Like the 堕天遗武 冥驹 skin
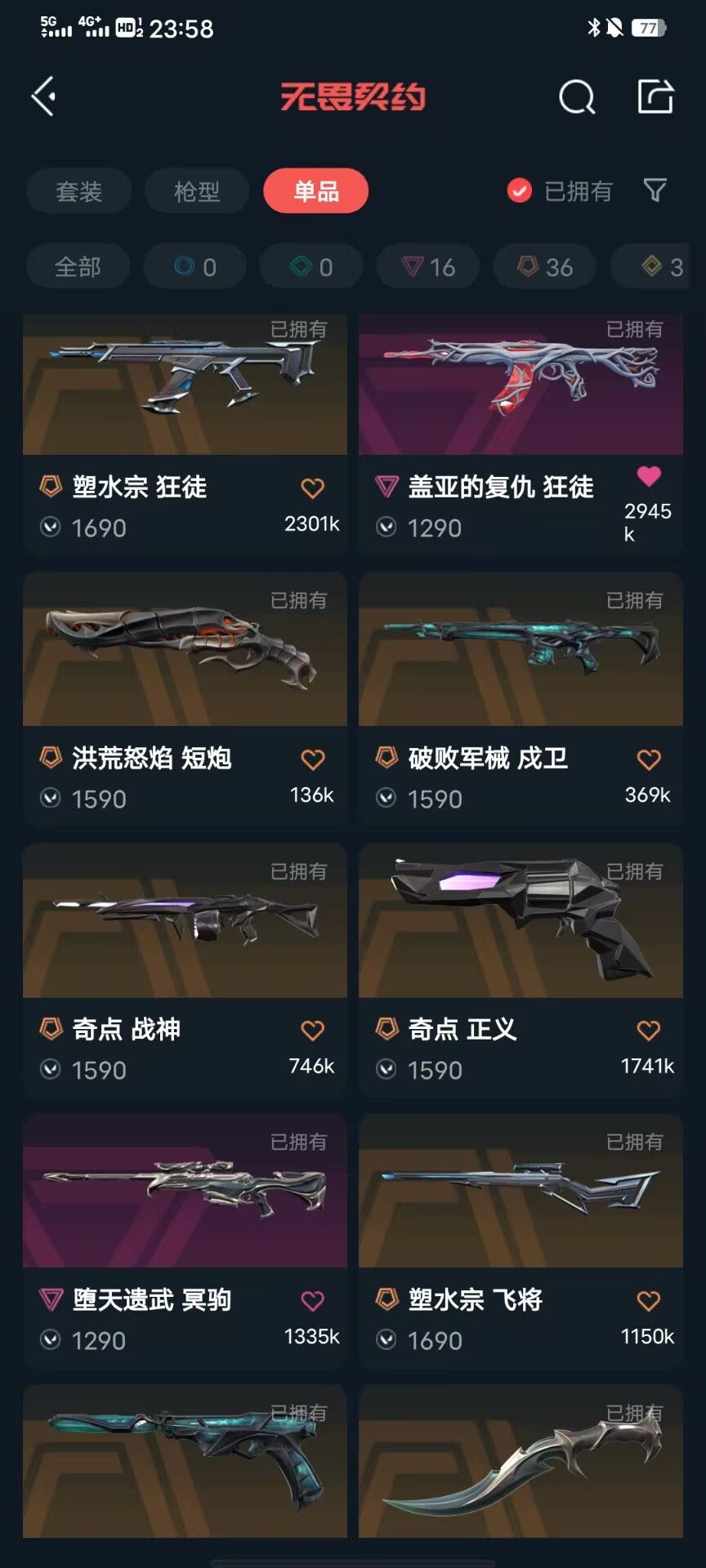The width and height of the screenshot is (706, 1568). tap(312, 1301)
